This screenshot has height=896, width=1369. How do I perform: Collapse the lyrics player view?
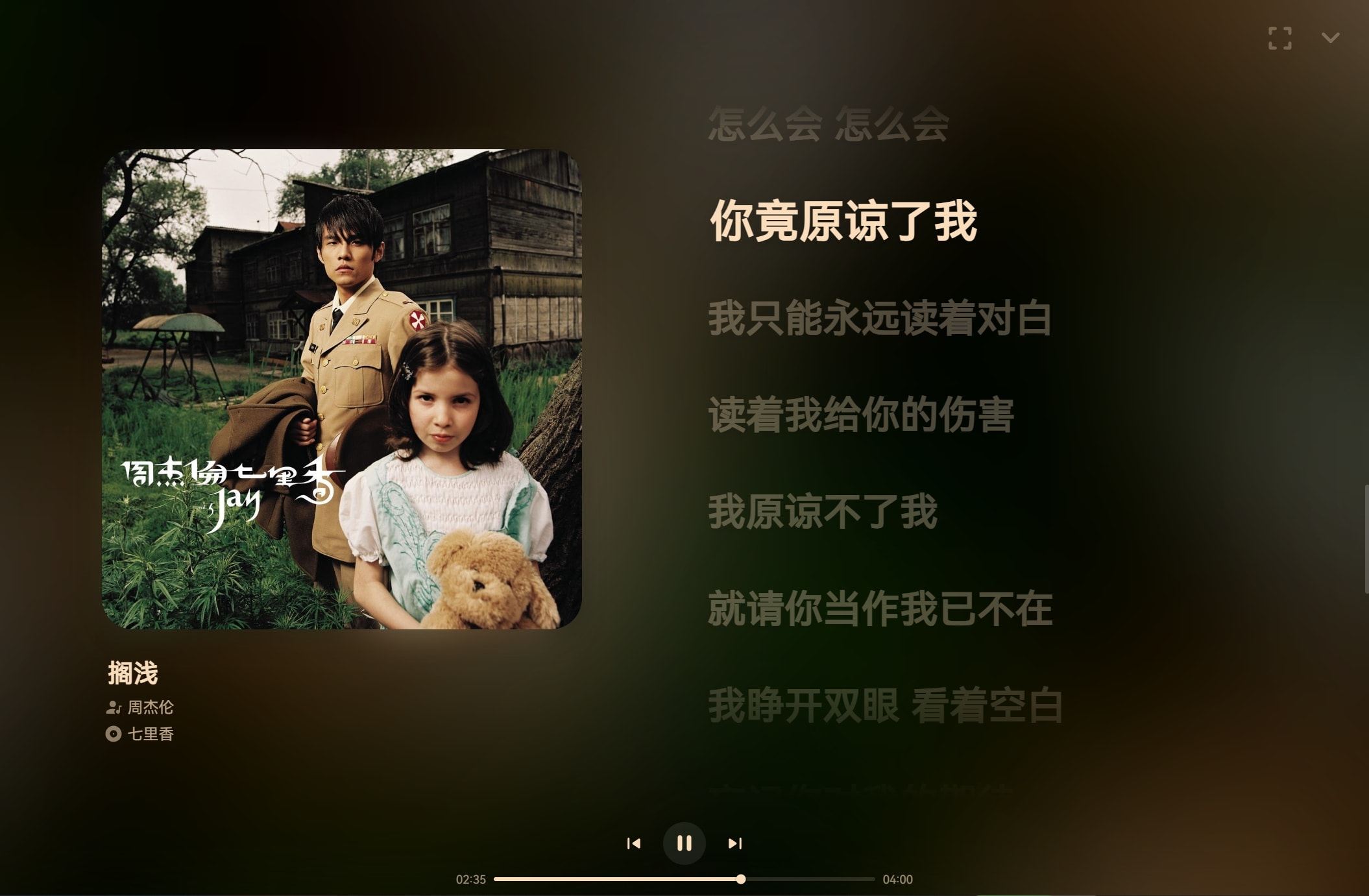tap(1330, 38)
